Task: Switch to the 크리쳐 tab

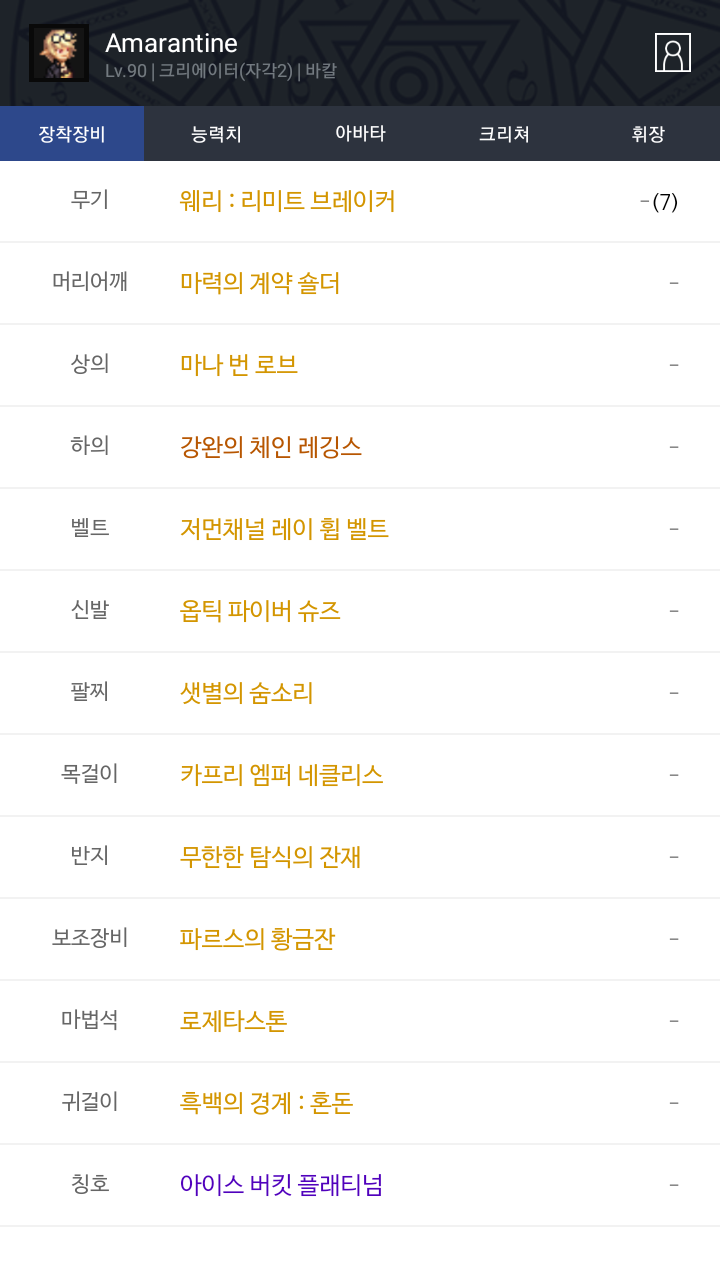Action: (504, 134)
